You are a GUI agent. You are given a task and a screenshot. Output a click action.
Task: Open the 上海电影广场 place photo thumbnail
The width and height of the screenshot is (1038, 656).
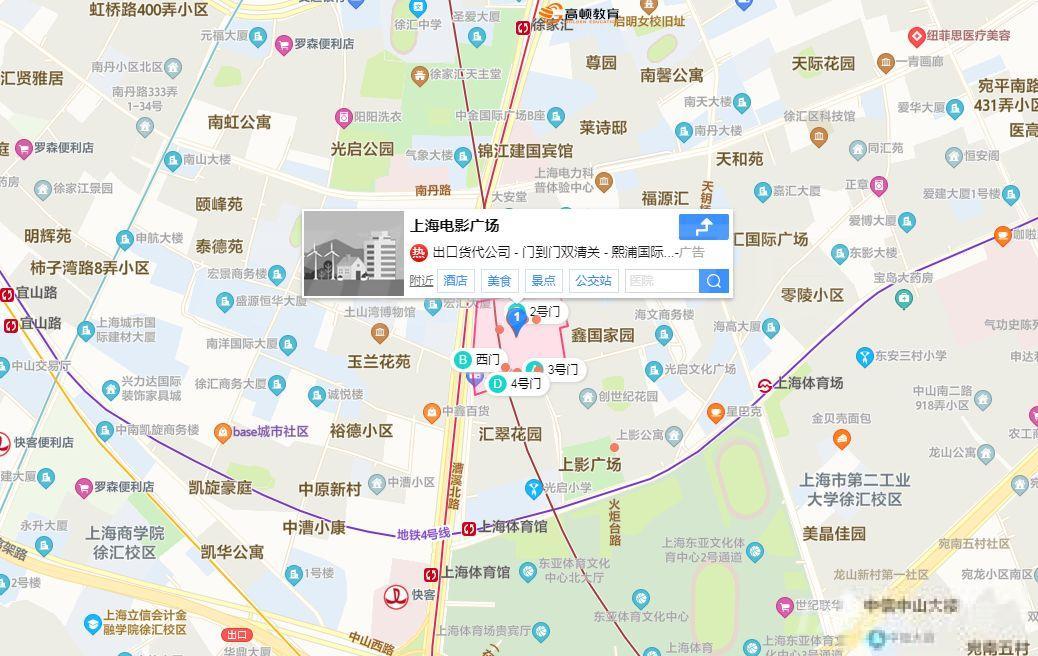(353, 254)
